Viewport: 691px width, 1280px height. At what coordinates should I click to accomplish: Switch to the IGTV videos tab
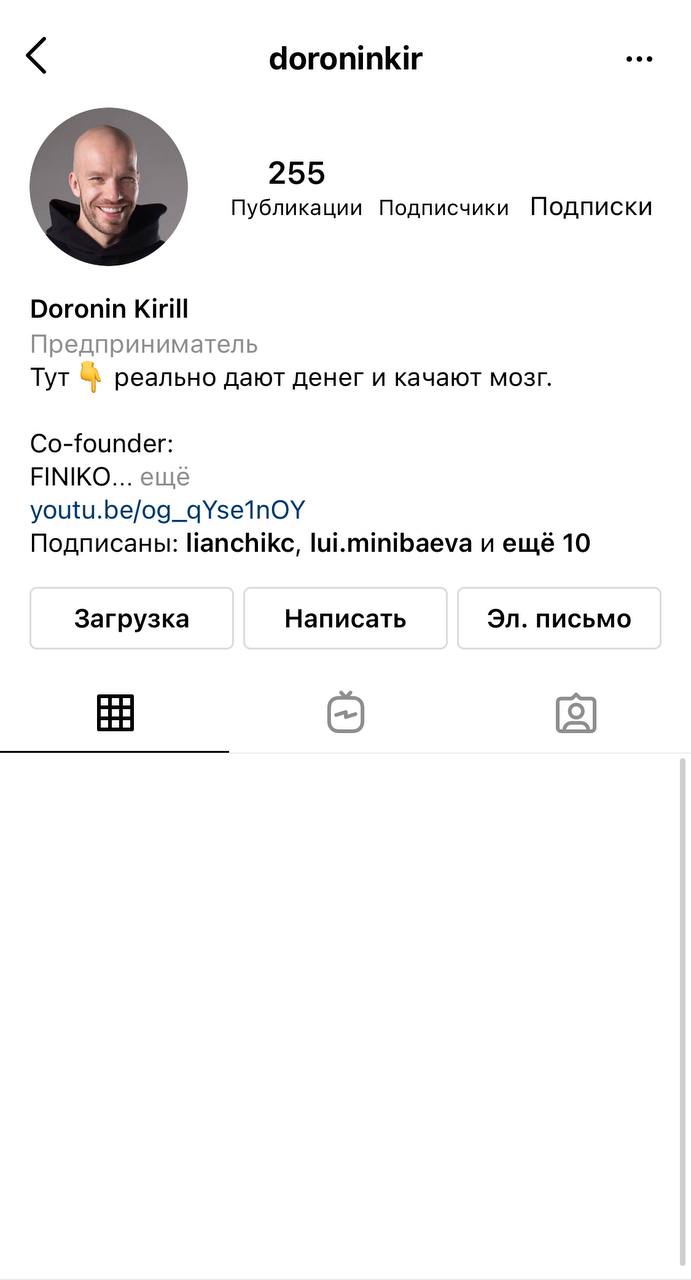tap(346, 713)
